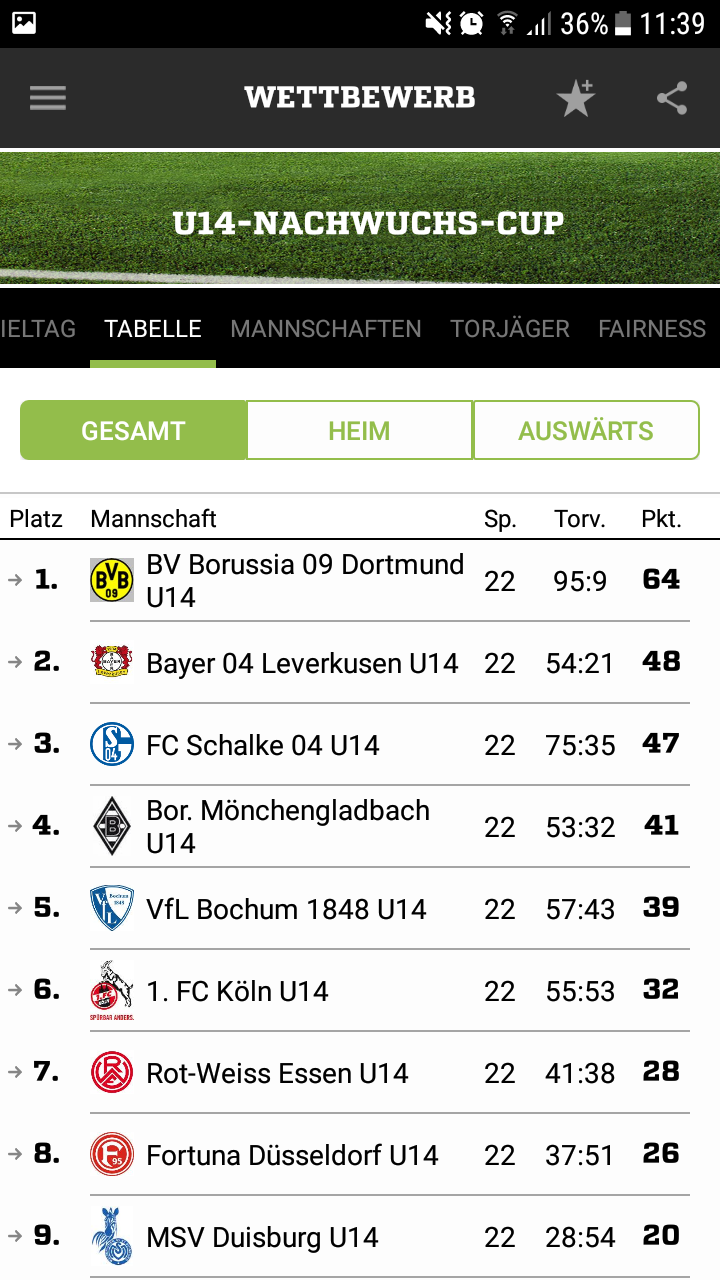Screen dimensions: 720x1280
Task: Open the hamburger navigation menu
Action: click(48, 98)
